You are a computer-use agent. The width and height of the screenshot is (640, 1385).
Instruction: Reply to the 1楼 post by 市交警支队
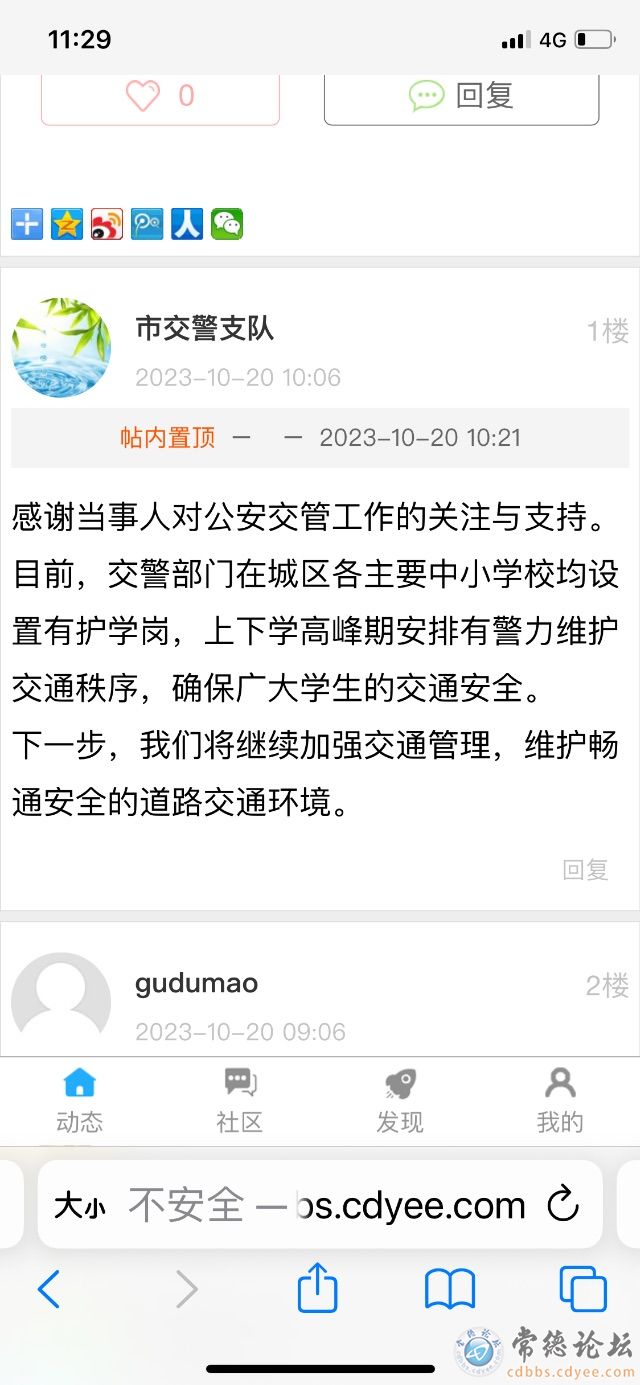click(x=585, y=870)
